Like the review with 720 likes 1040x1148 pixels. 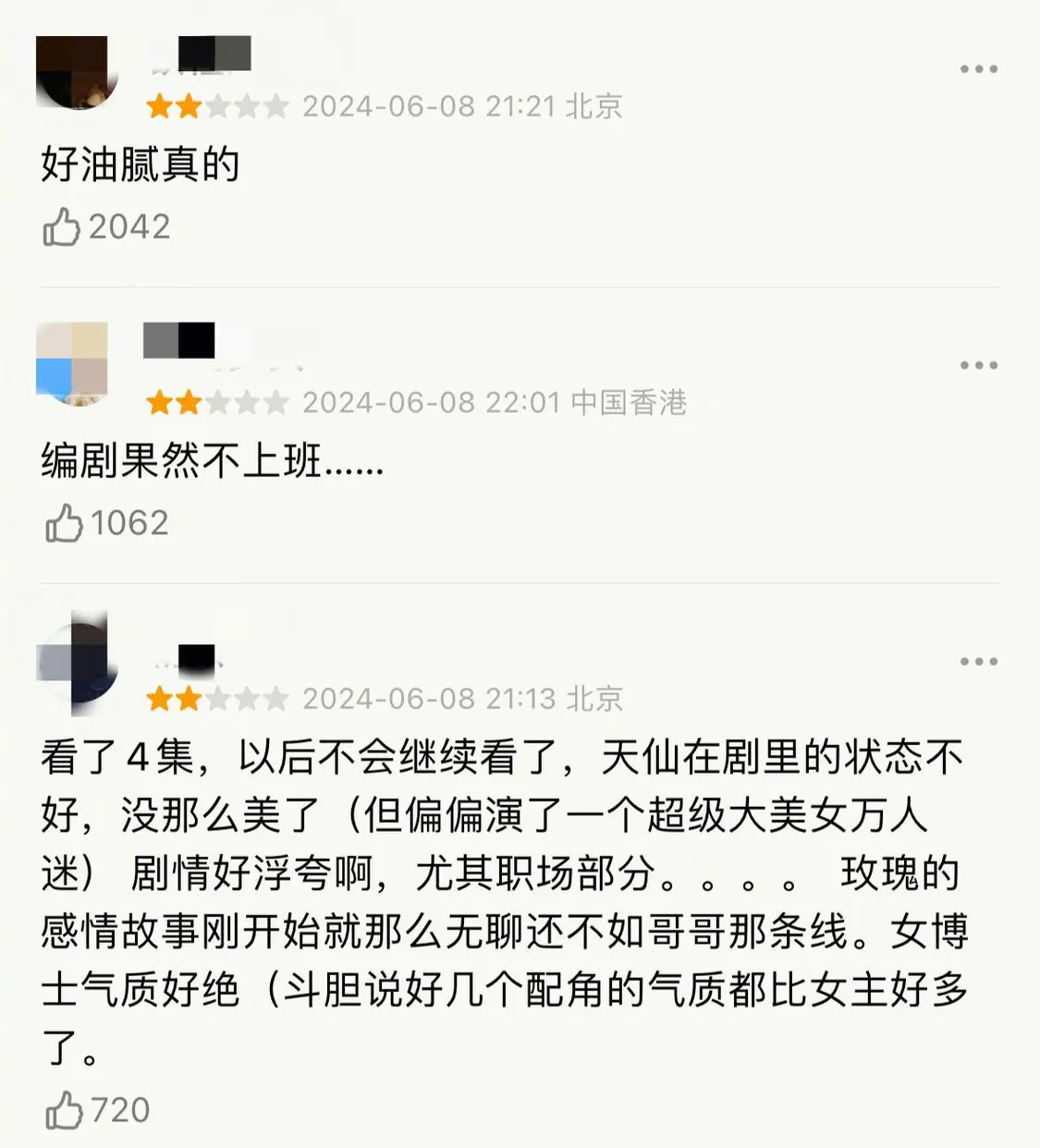(64, 1110)
